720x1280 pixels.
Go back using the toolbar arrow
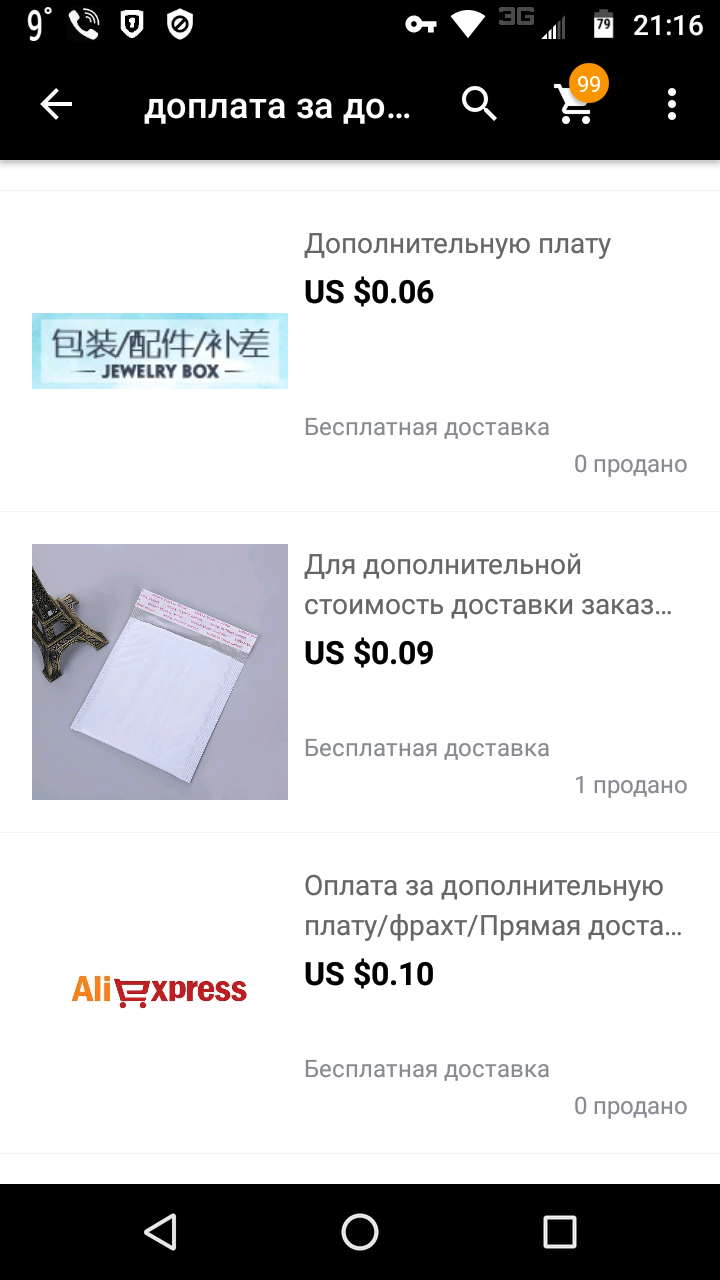click(x=56, y=104)
